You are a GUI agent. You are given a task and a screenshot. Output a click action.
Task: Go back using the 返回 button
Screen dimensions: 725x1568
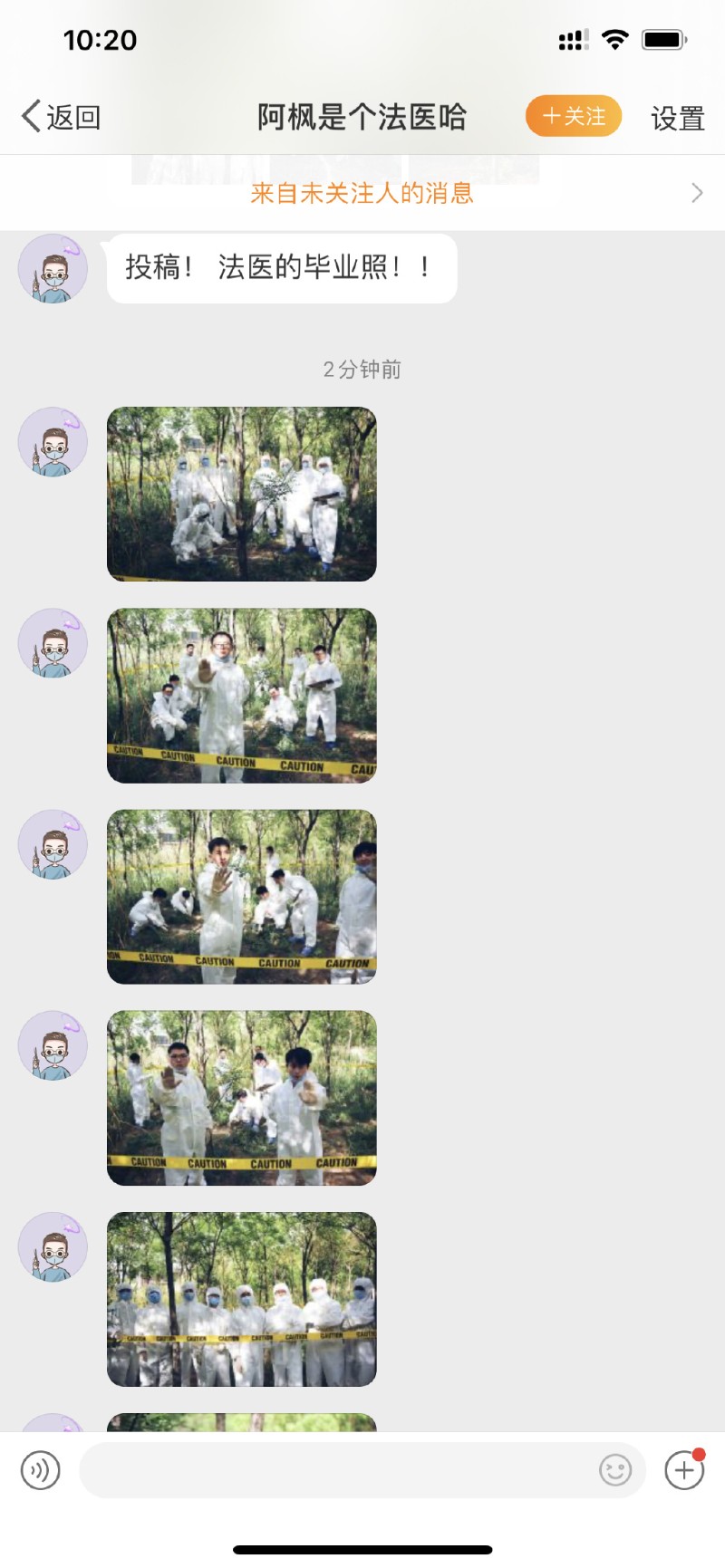tap(61, 117)
